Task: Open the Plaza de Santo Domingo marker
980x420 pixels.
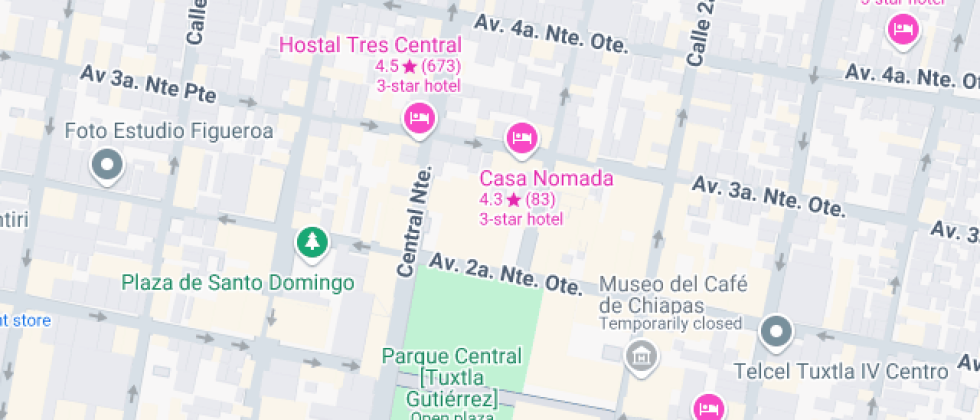Action: 313,241
